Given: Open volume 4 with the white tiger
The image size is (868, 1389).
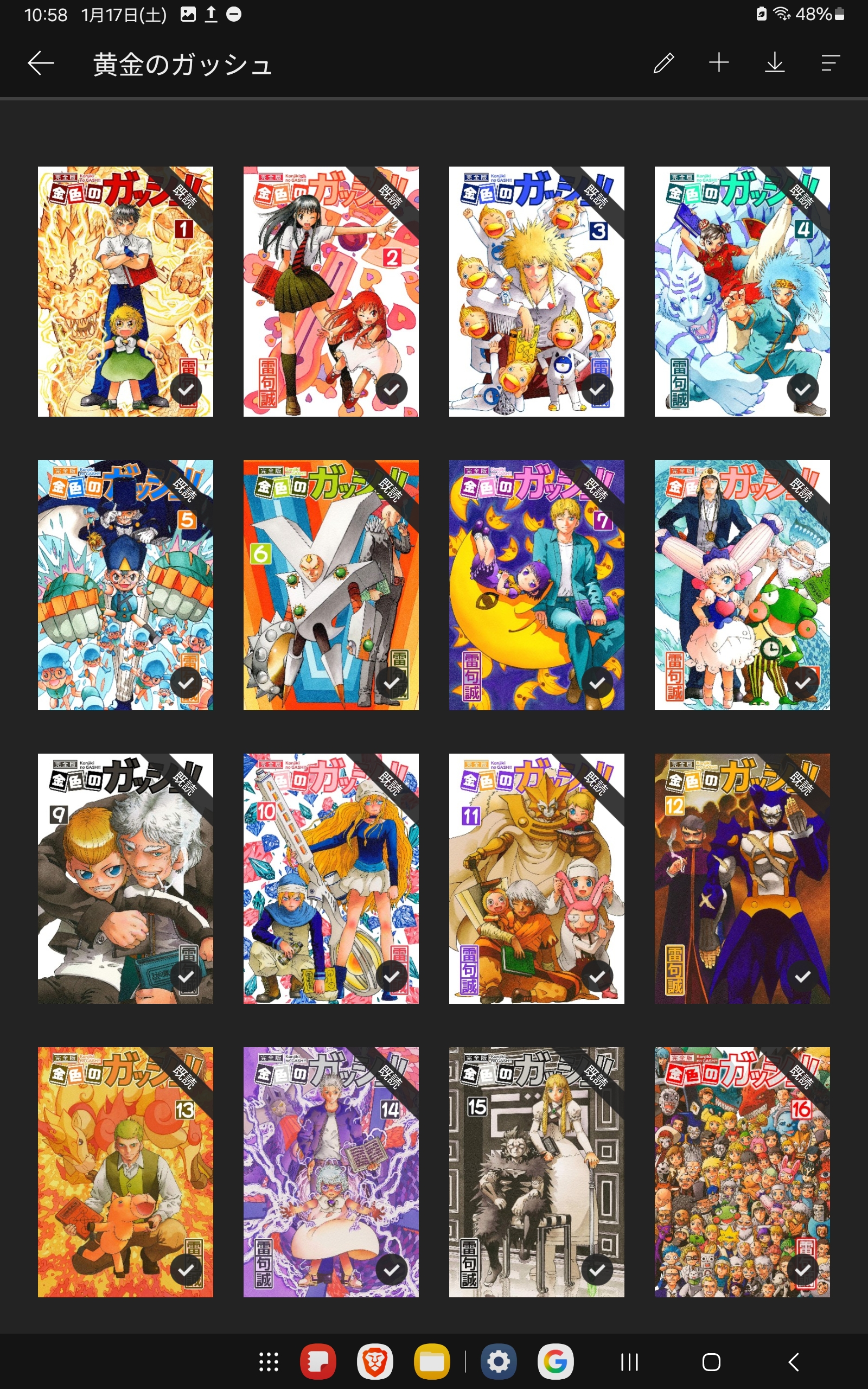Looking at the screenshot, I should 742,291.
